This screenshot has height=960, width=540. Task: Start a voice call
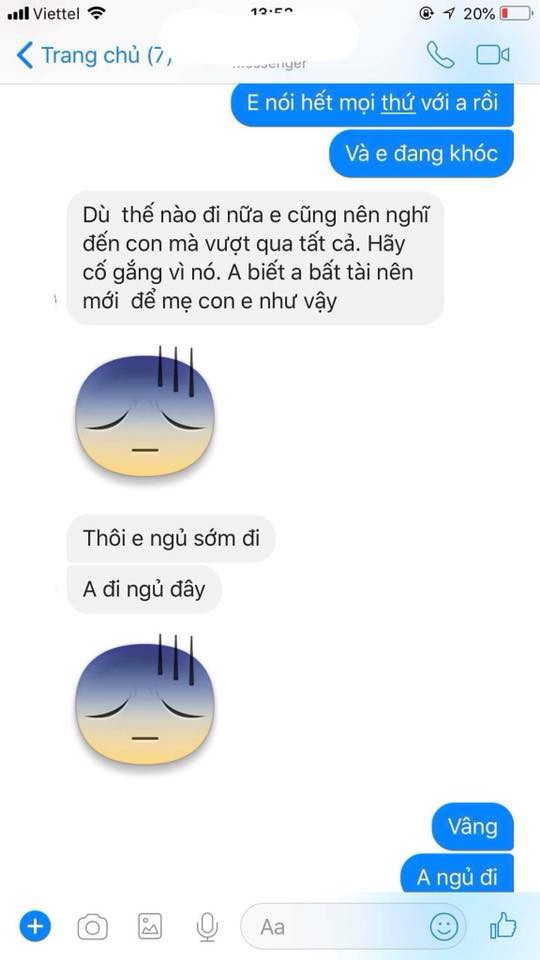[x=440, y=55]
